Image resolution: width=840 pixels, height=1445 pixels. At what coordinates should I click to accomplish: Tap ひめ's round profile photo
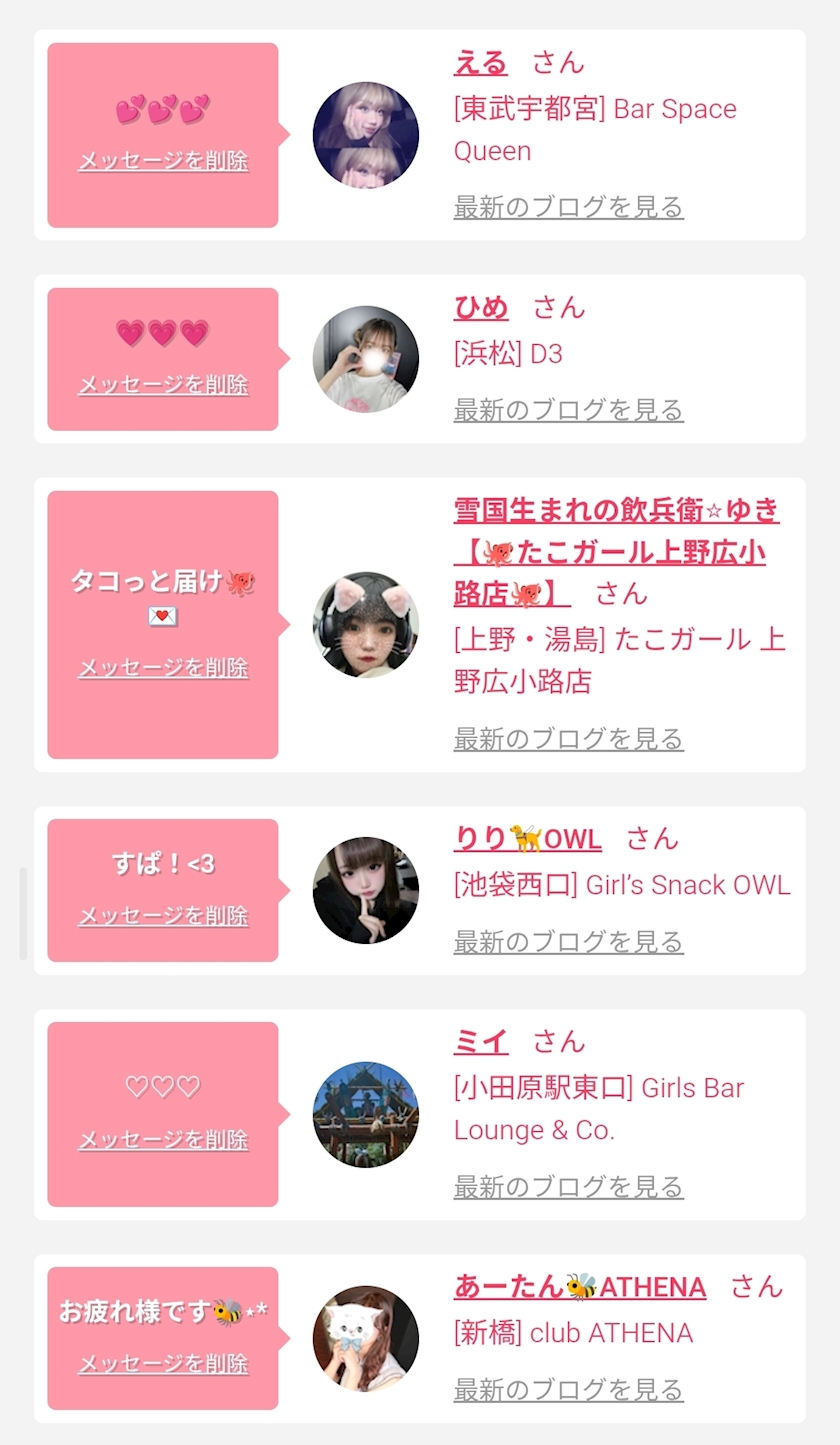tap(366, 359)
